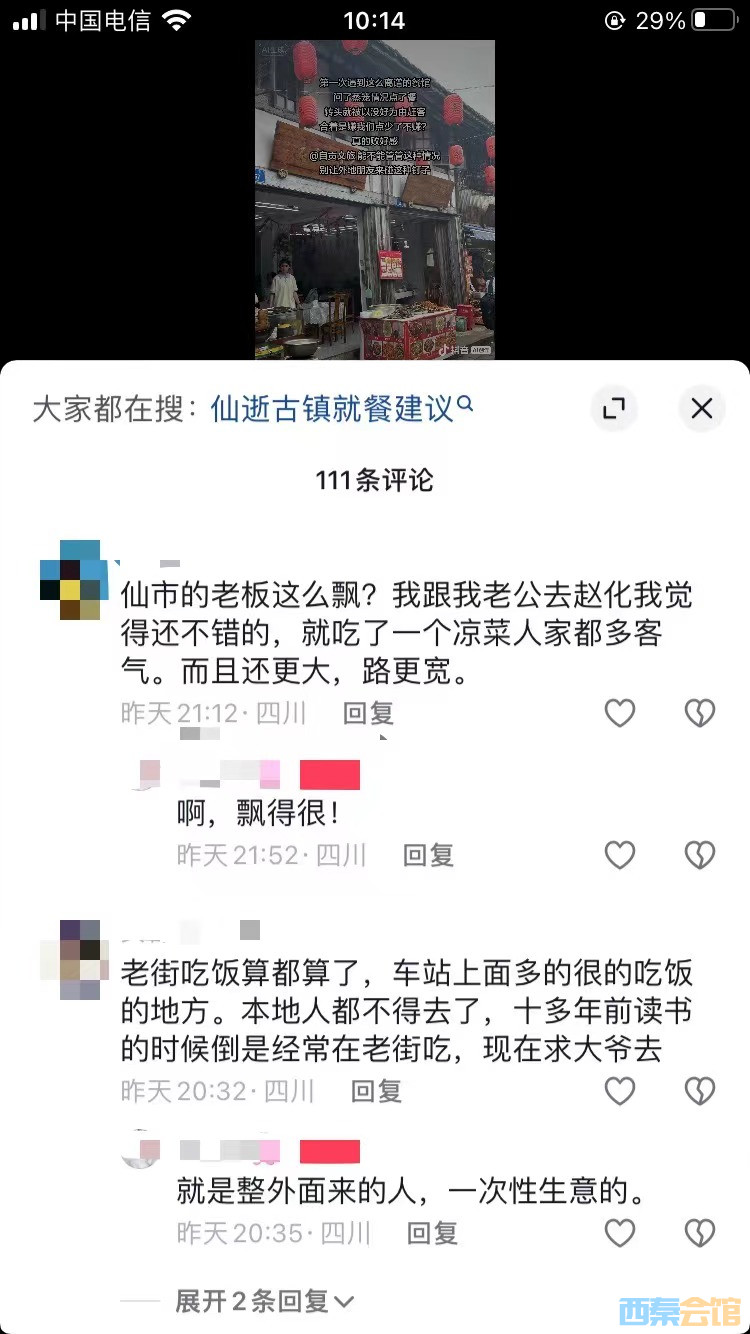Dislike the comment about 仙市的老板这么飘
750x1334 pixels.
pos(699,713)
